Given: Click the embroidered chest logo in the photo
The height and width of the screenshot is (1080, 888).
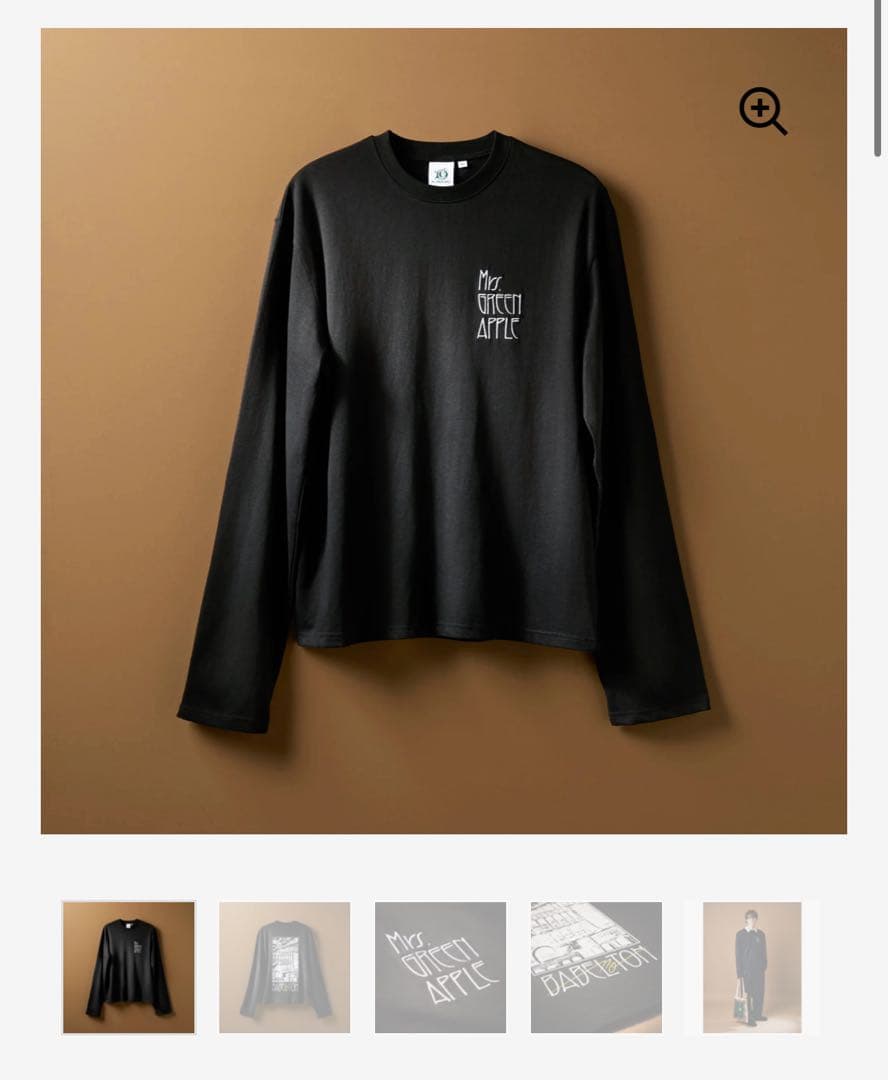Looking at the screenshot, I should click(x=497, y=305).
